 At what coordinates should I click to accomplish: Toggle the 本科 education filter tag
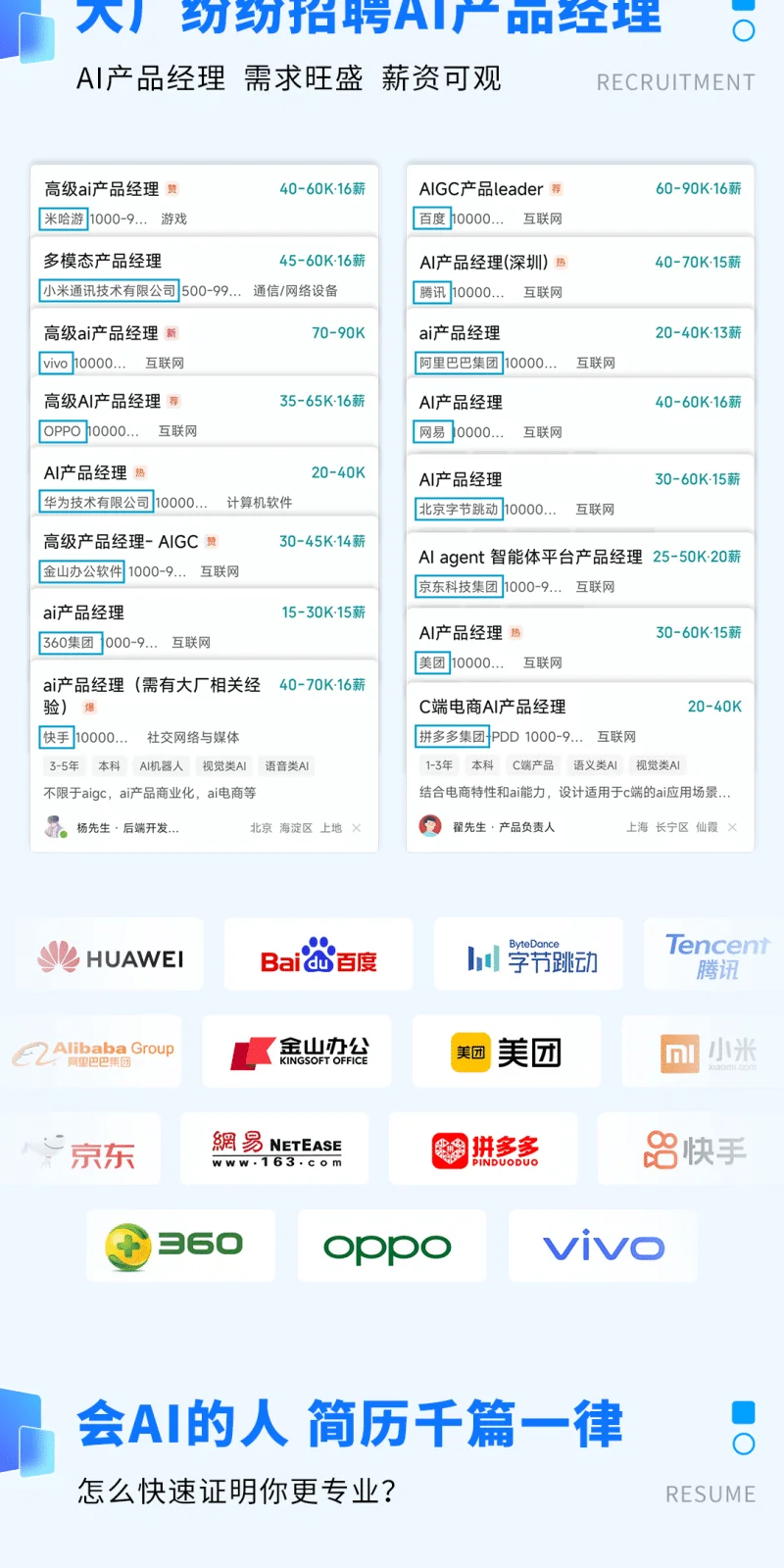coord(482,765)
